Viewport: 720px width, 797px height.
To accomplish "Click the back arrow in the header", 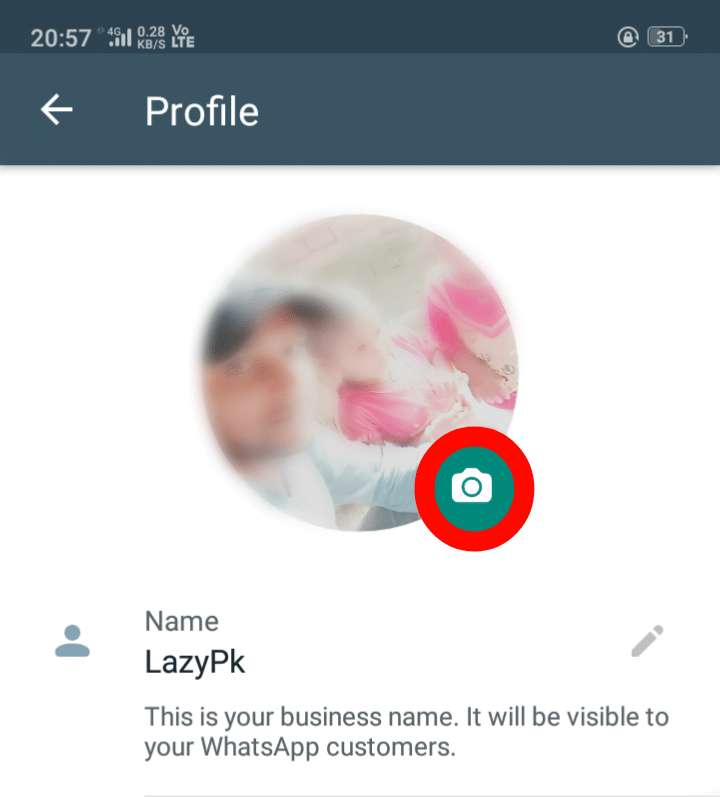I will (x=55, y=110).
